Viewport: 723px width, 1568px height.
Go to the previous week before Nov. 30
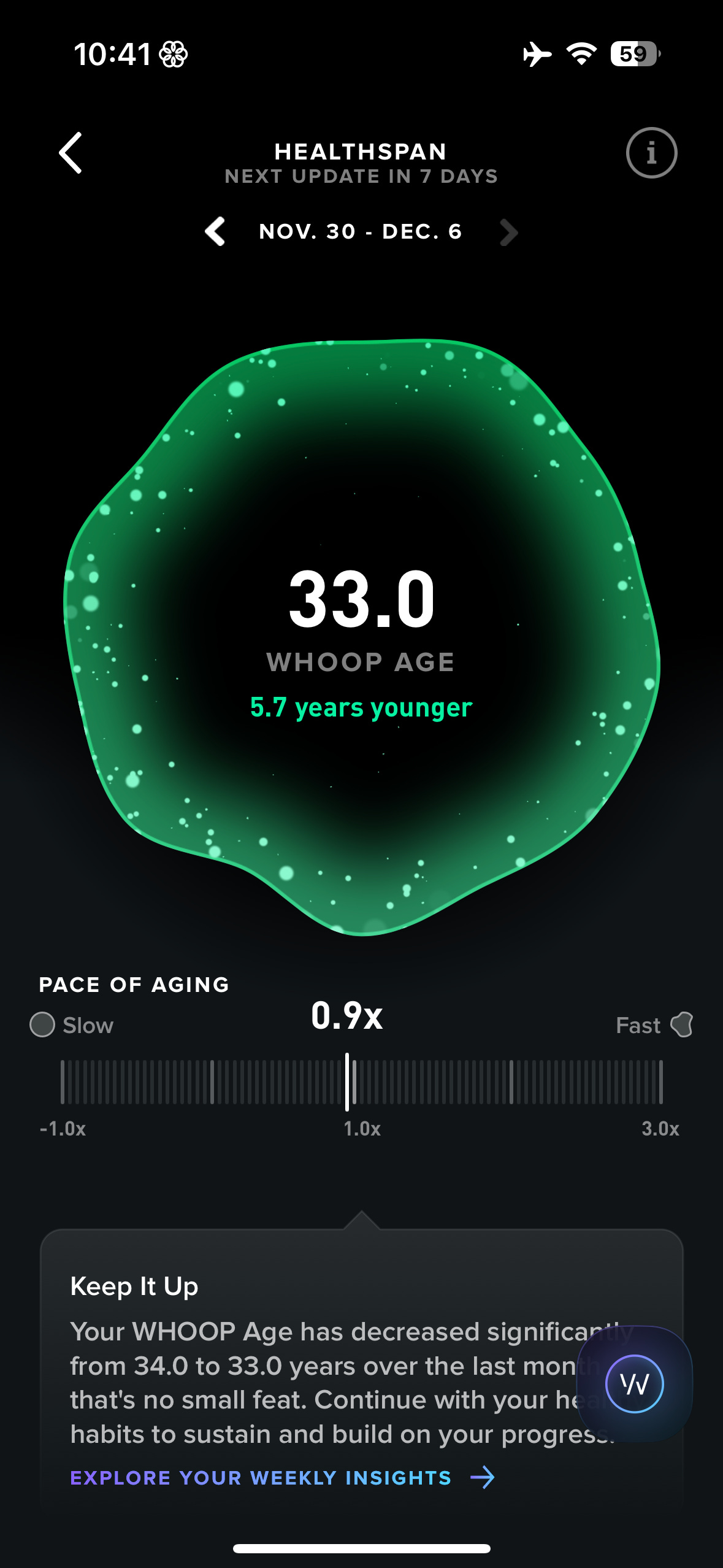point(215,232)
